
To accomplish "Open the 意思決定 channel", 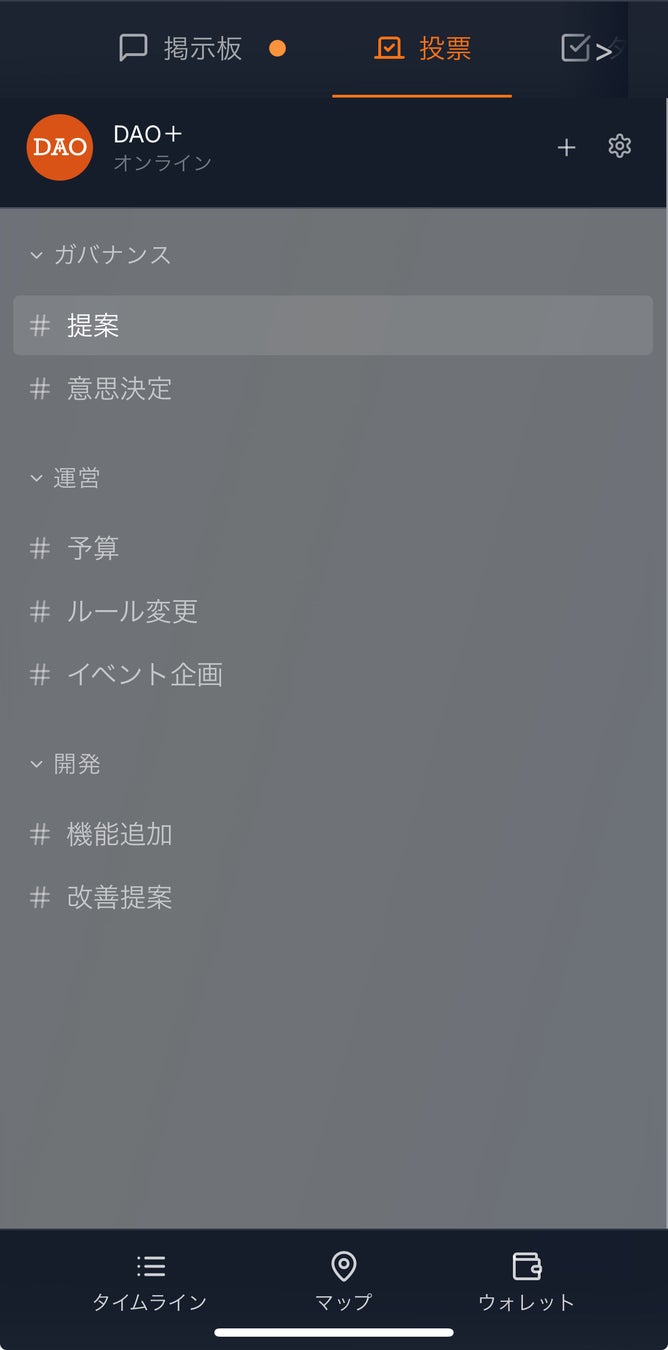I will (120, 388).
